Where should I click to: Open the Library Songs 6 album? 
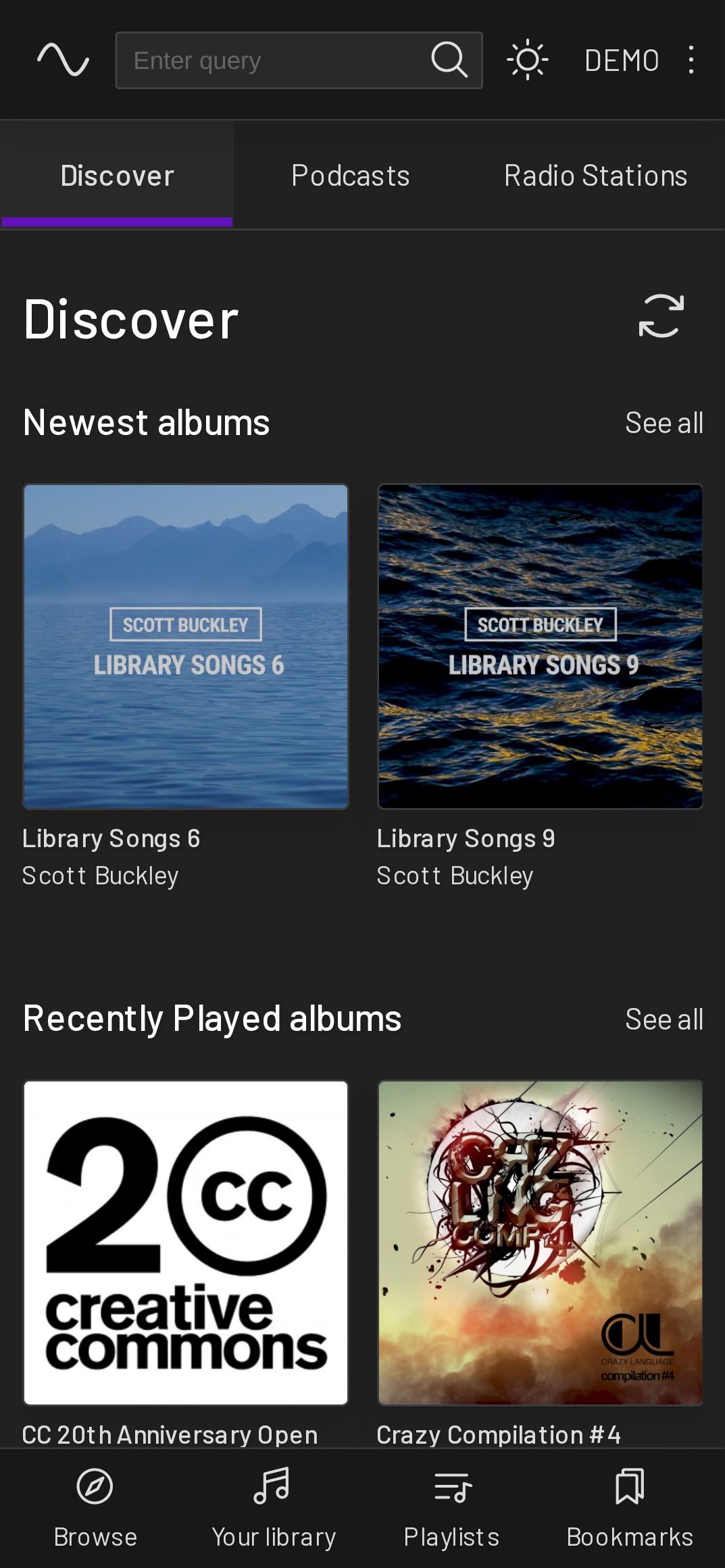point(186,647)
